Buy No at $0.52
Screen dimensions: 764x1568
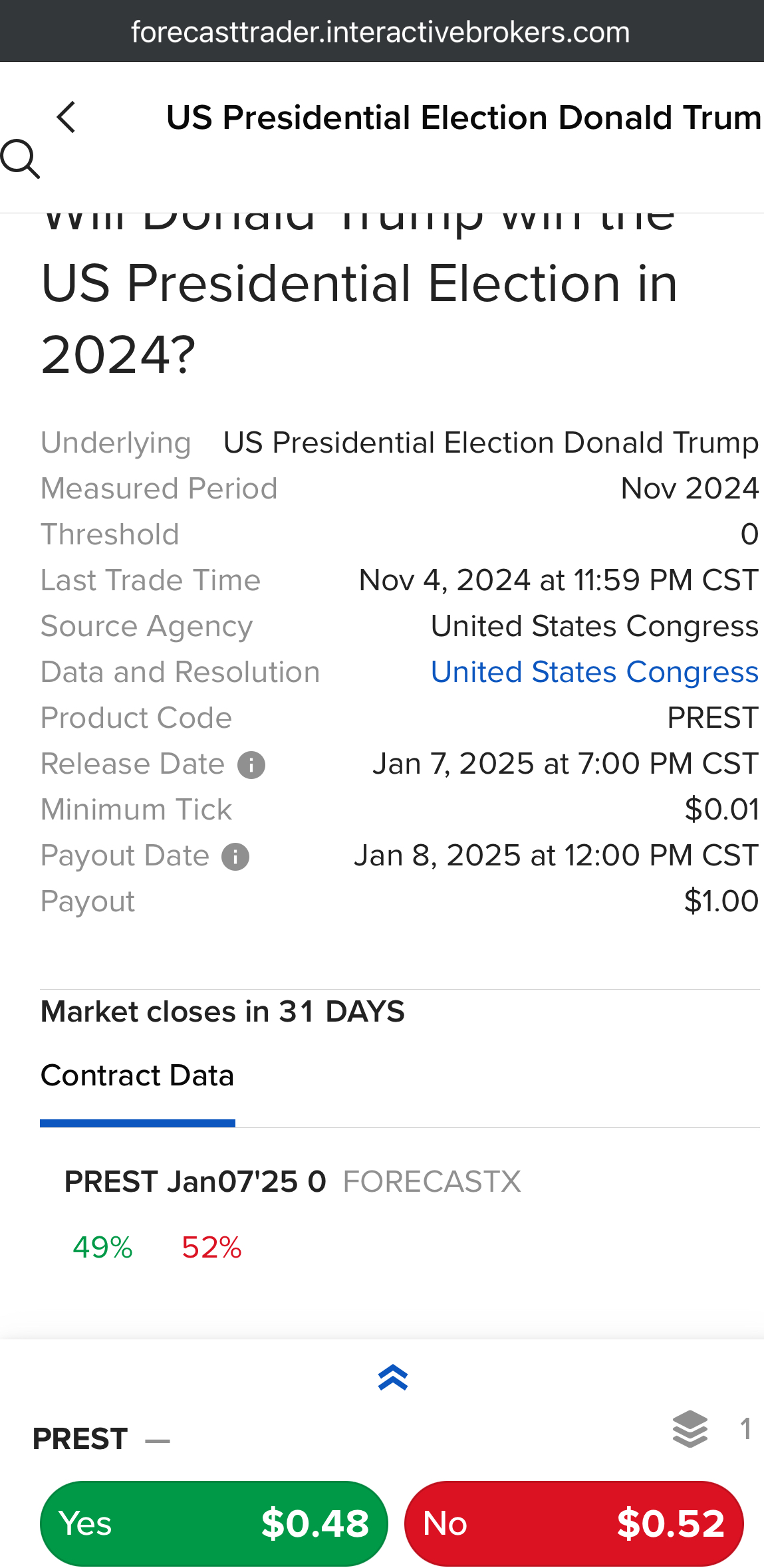tap(574, 1523)
